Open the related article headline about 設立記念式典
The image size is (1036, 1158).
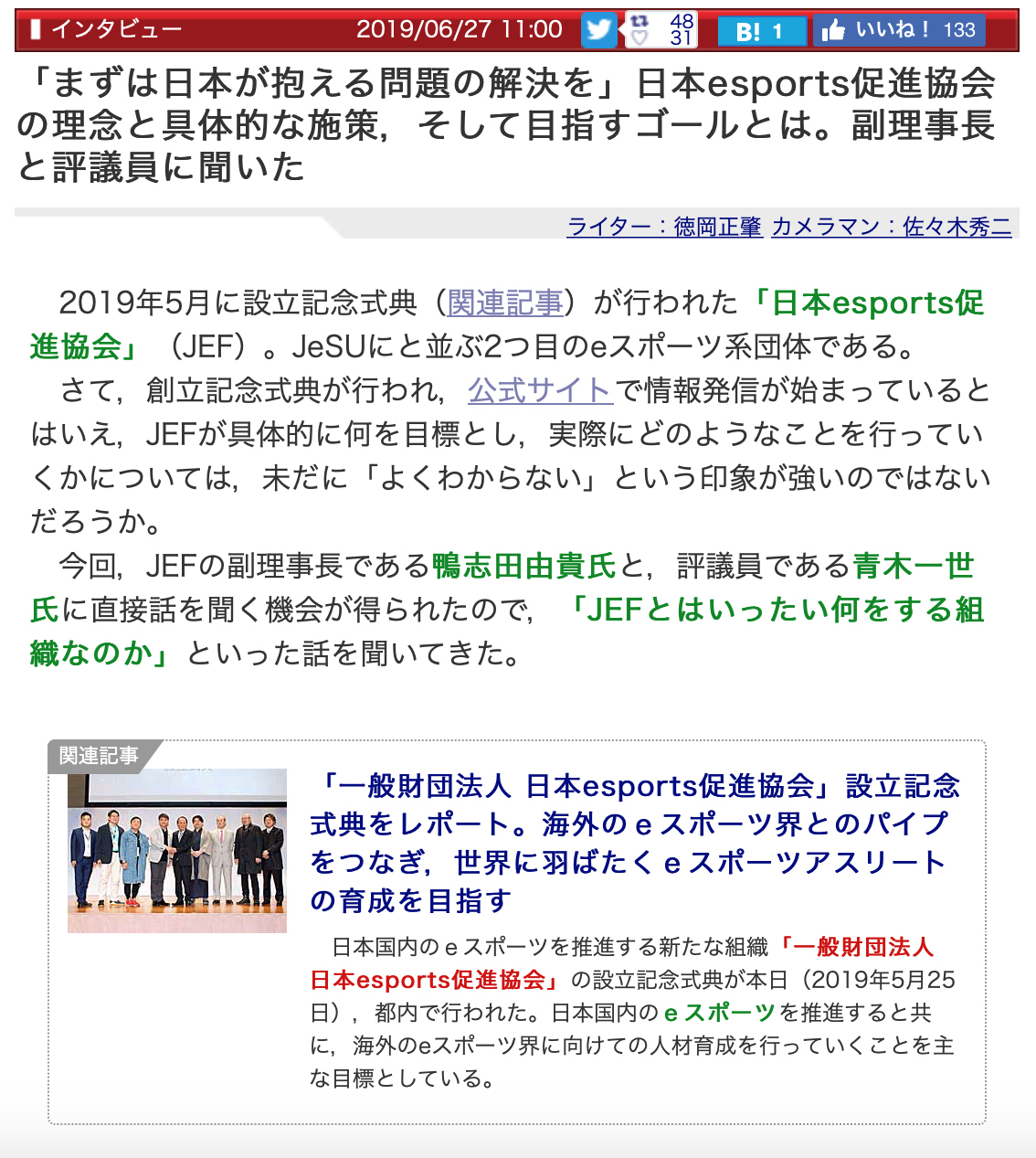(634, 842)
